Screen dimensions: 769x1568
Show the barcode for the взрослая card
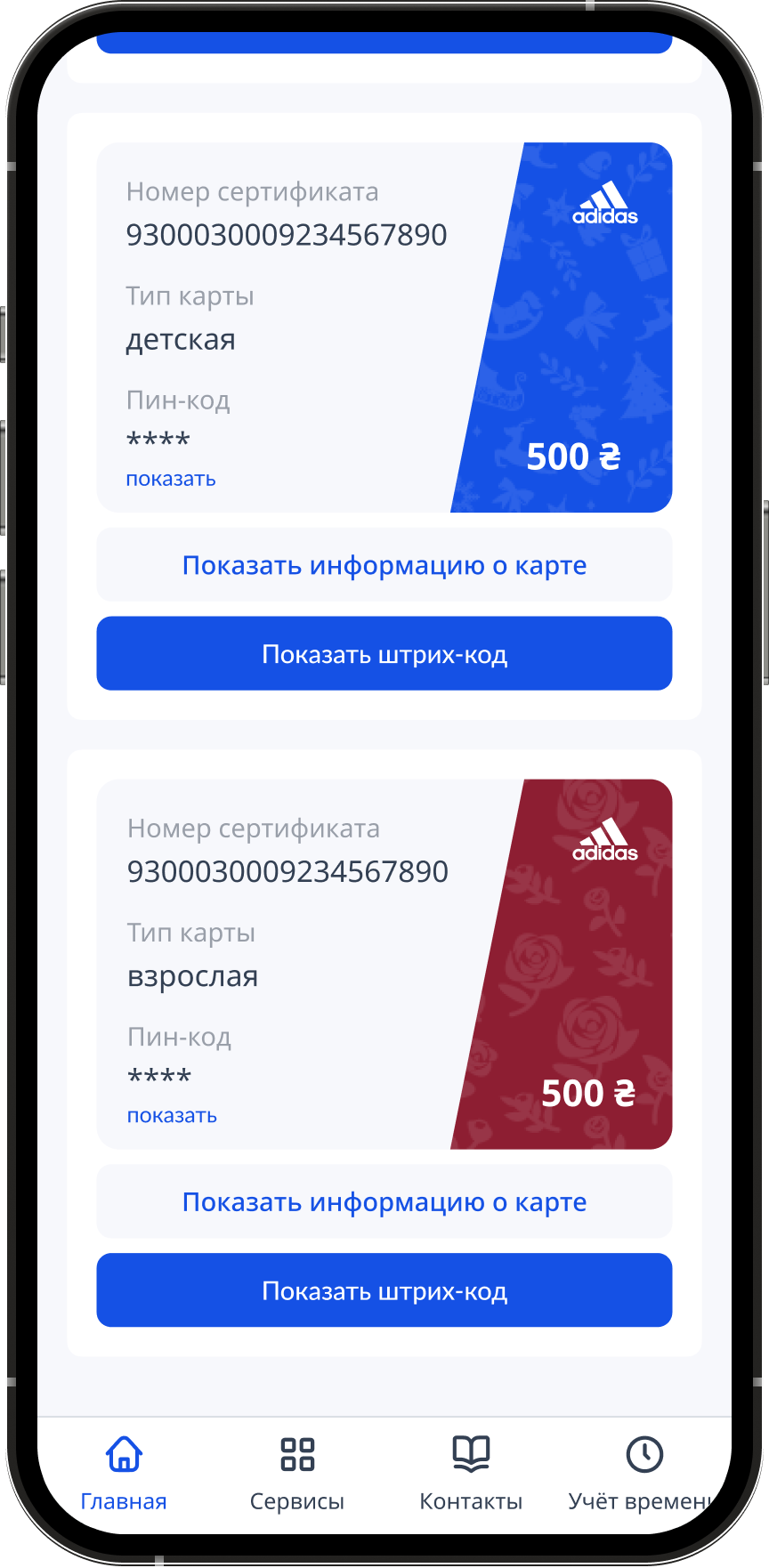(x=384, y=1291)
